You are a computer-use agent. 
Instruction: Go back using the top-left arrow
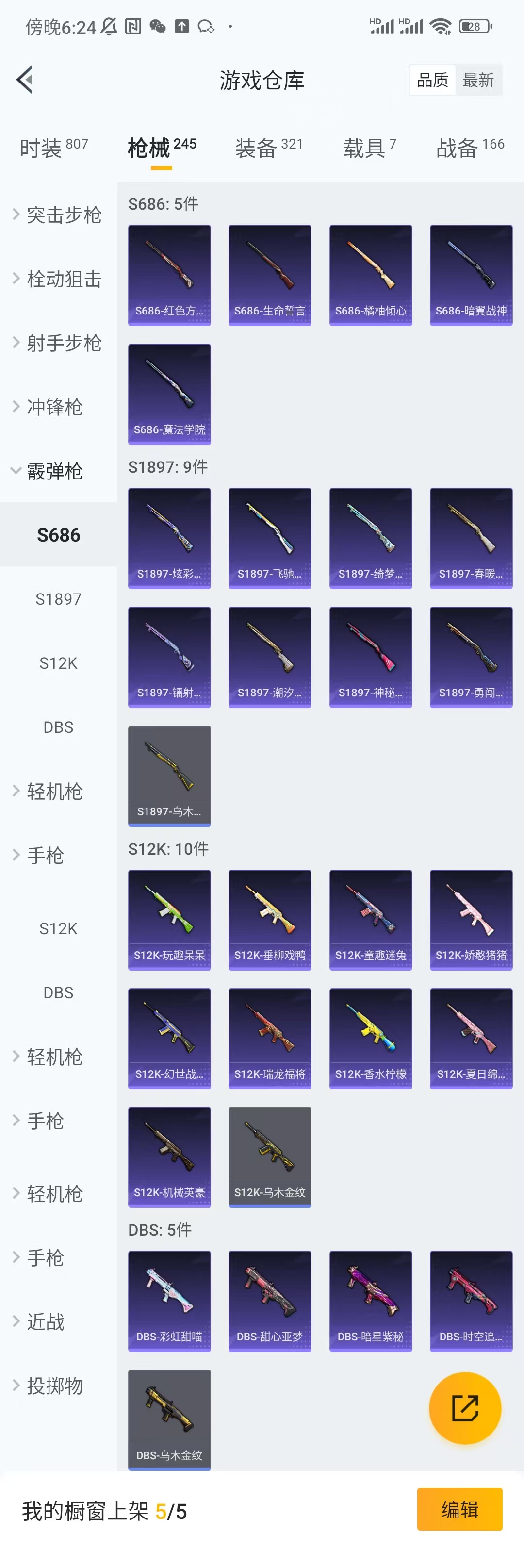point(25,80)
